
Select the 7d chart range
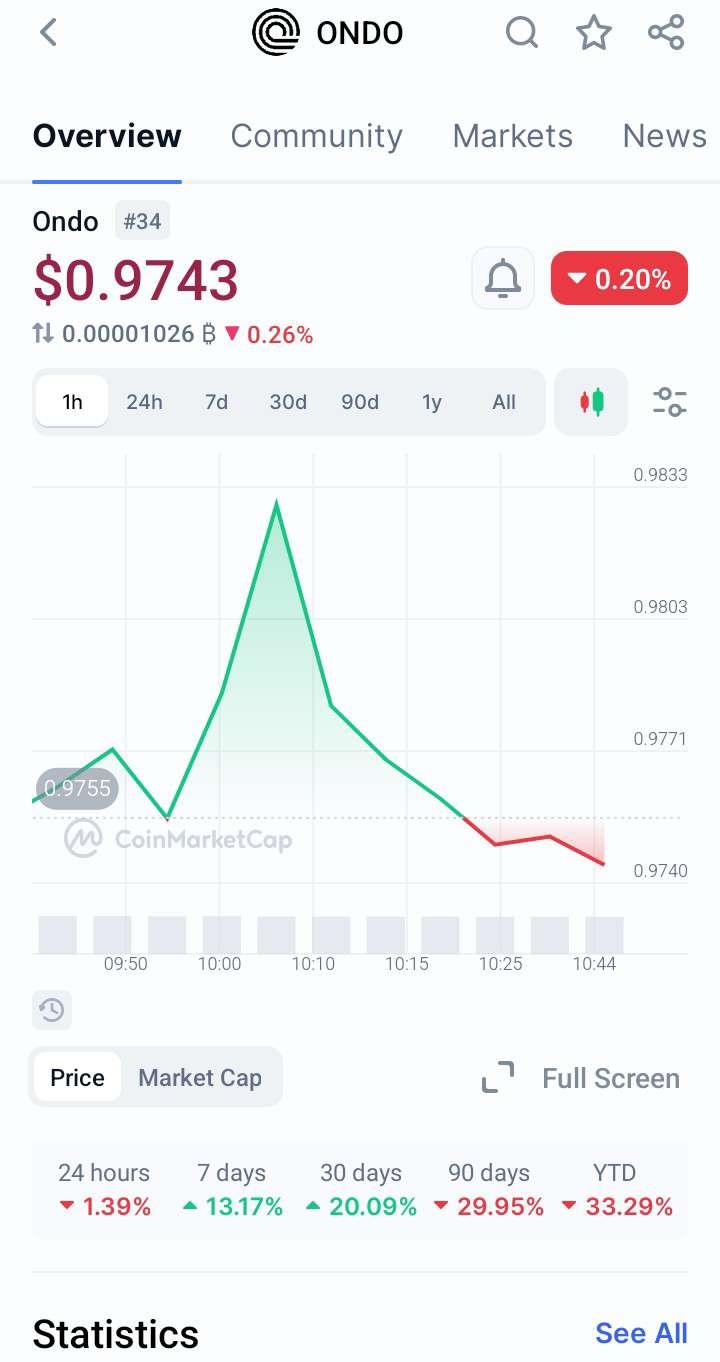click(x=216, y=402)
